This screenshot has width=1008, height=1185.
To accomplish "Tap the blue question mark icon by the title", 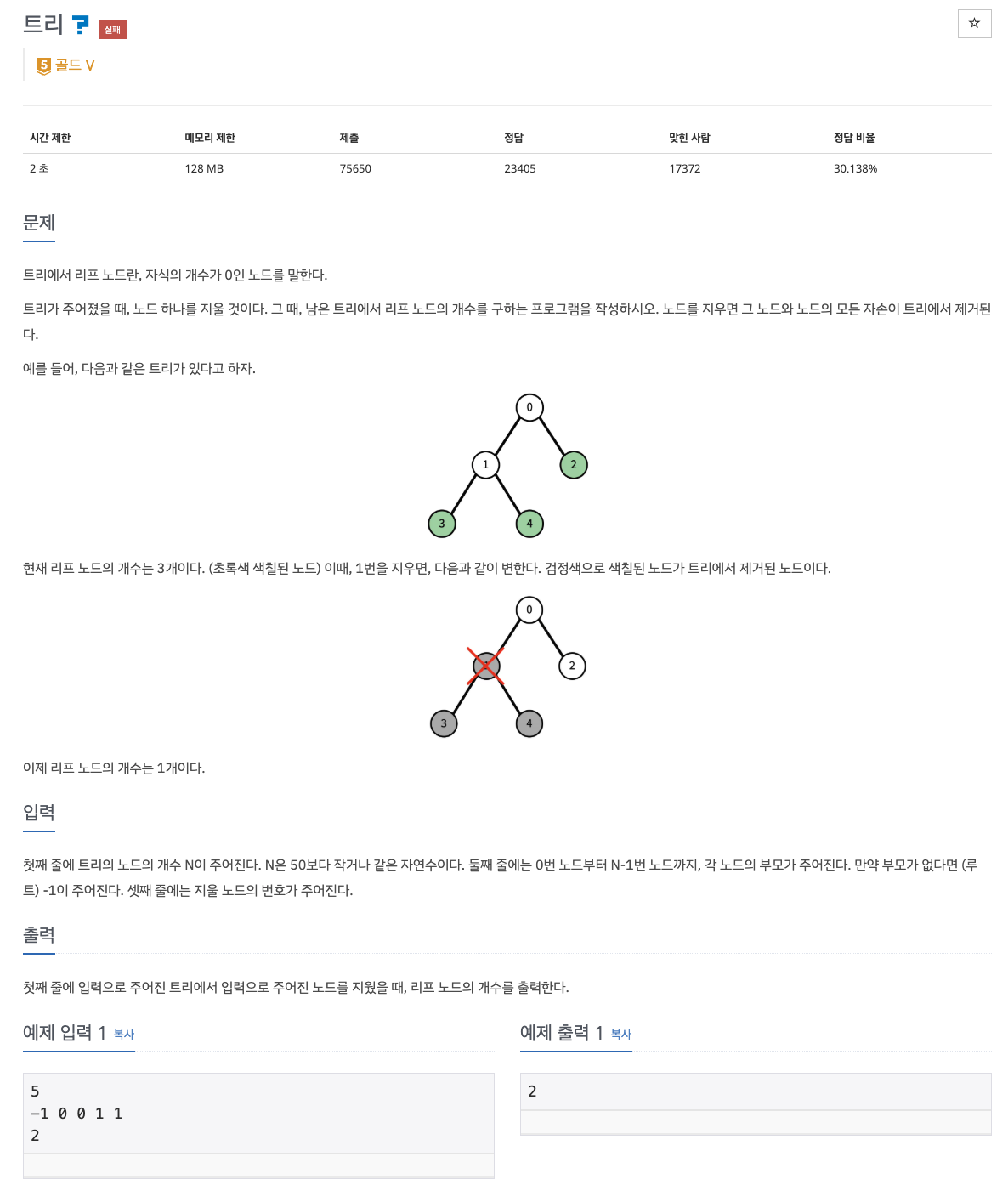I will click(x=81, y=25).
